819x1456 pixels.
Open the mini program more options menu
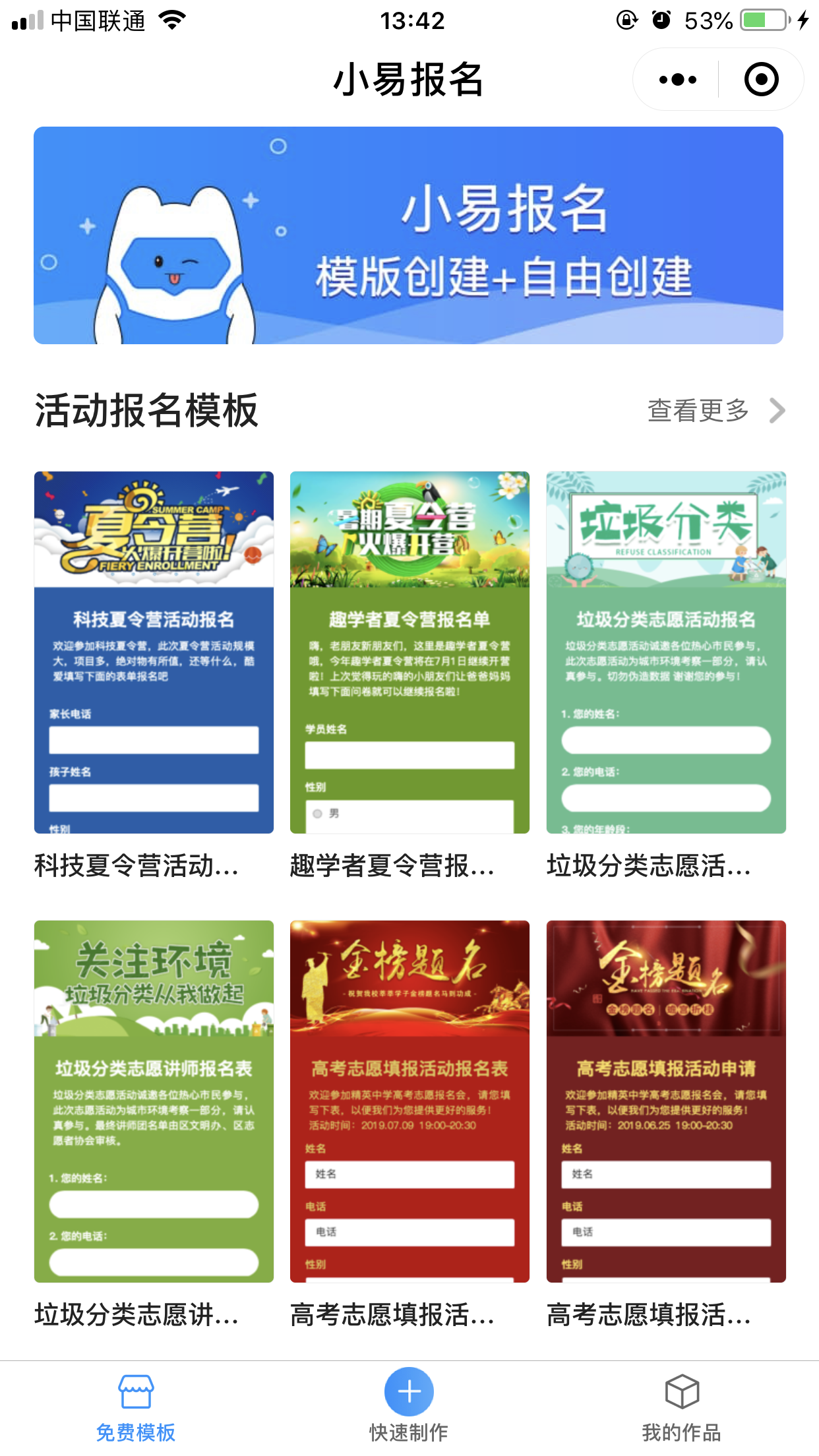[677, 80]
